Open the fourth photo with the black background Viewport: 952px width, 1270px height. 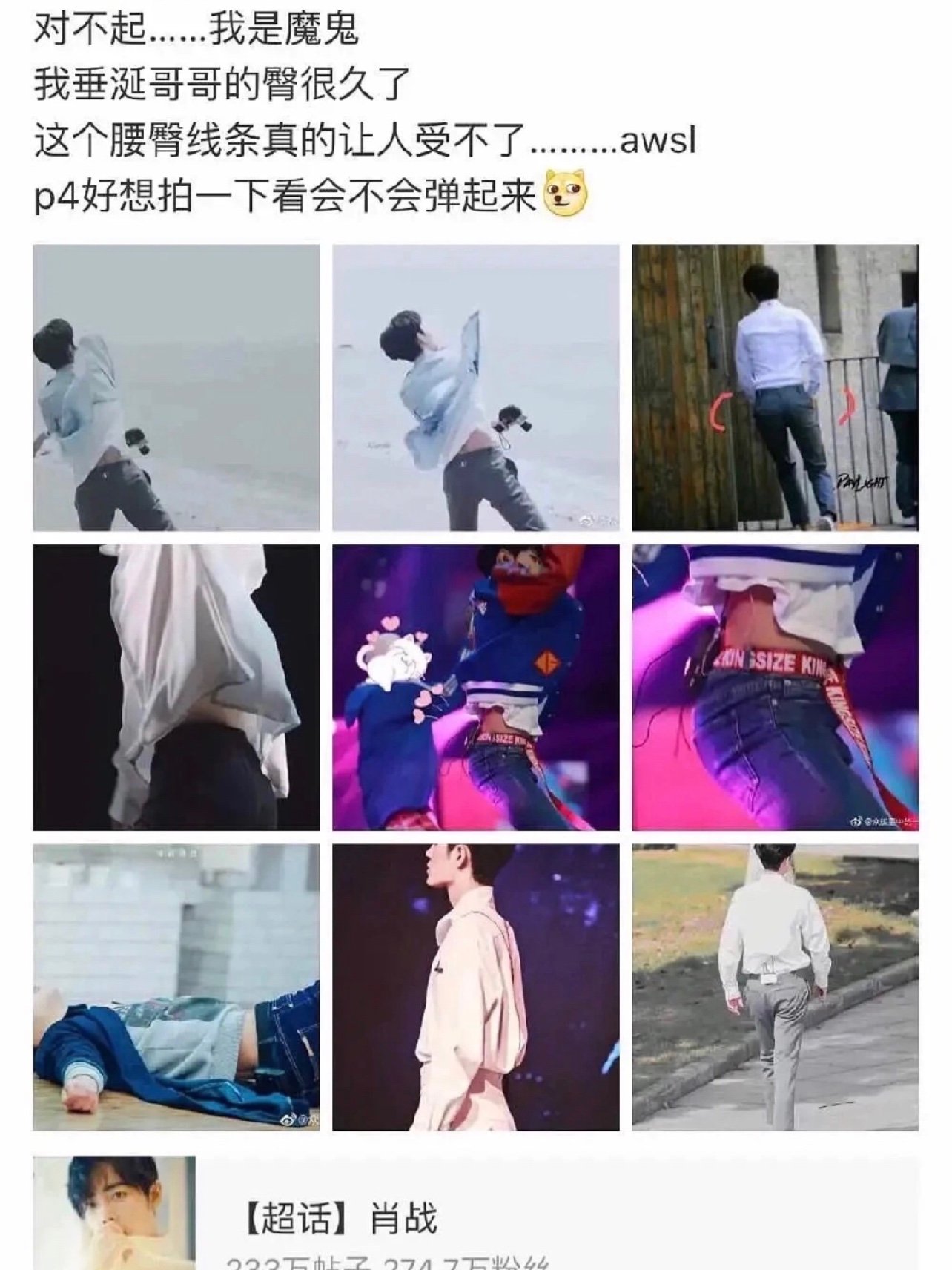pos(176,687)
